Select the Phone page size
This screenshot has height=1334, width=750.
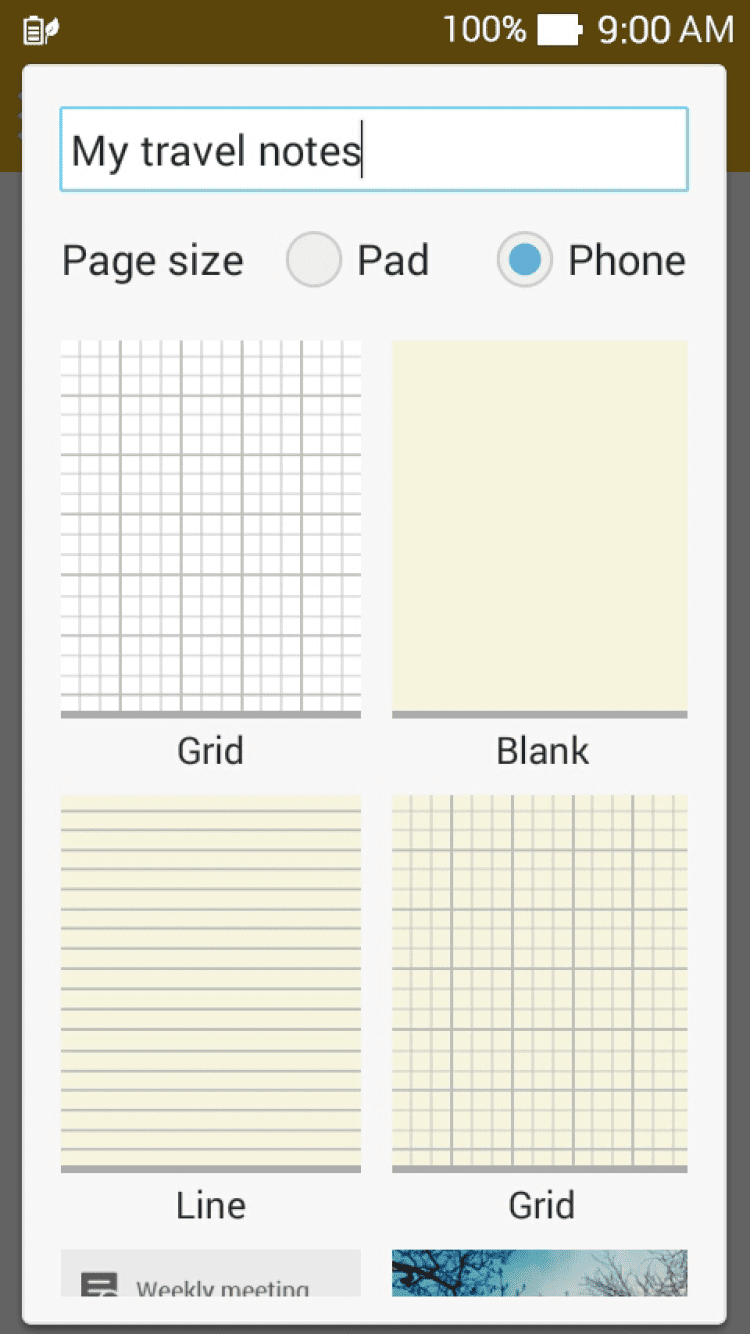[525, 260]
